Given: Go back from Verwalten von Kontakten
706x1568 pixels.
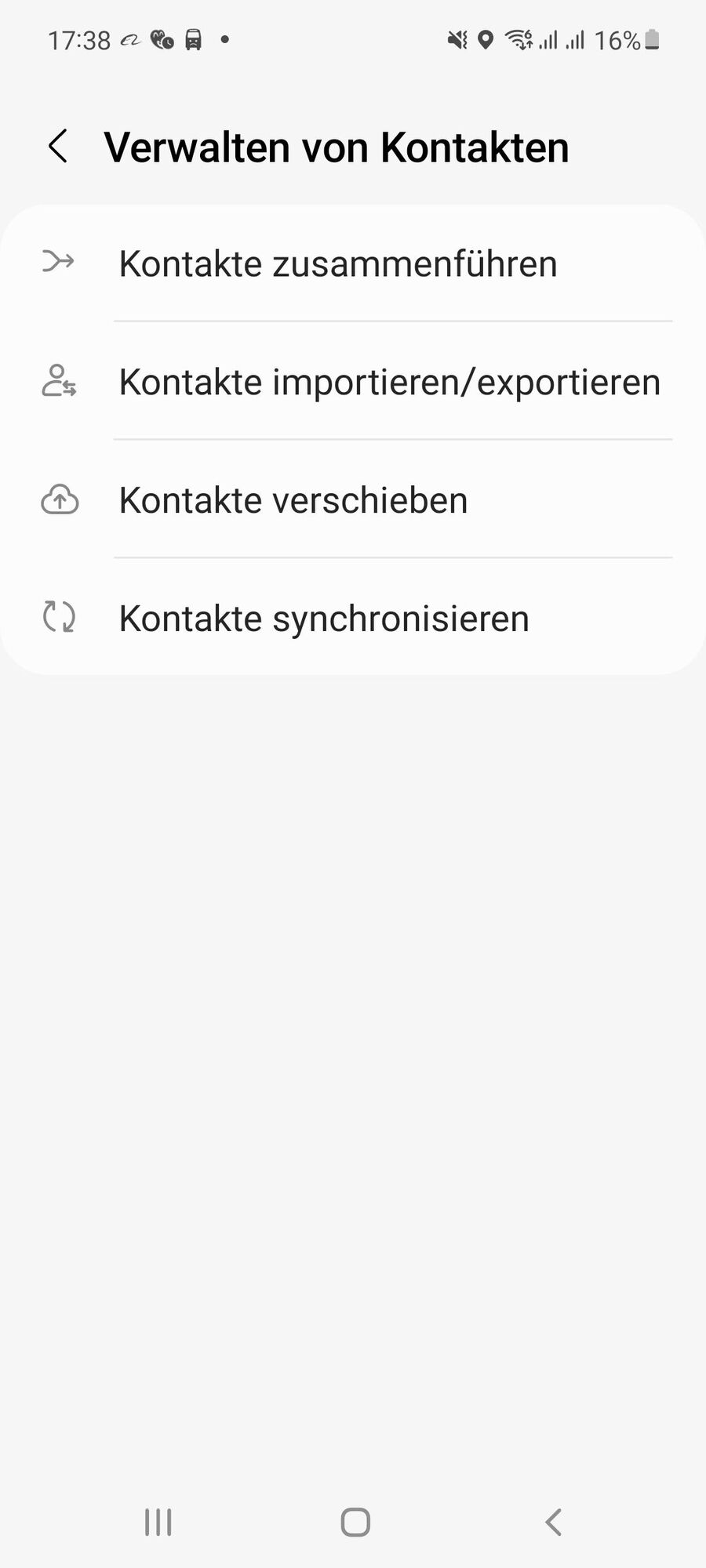Looking at the screenshot, I should (58, 147).
